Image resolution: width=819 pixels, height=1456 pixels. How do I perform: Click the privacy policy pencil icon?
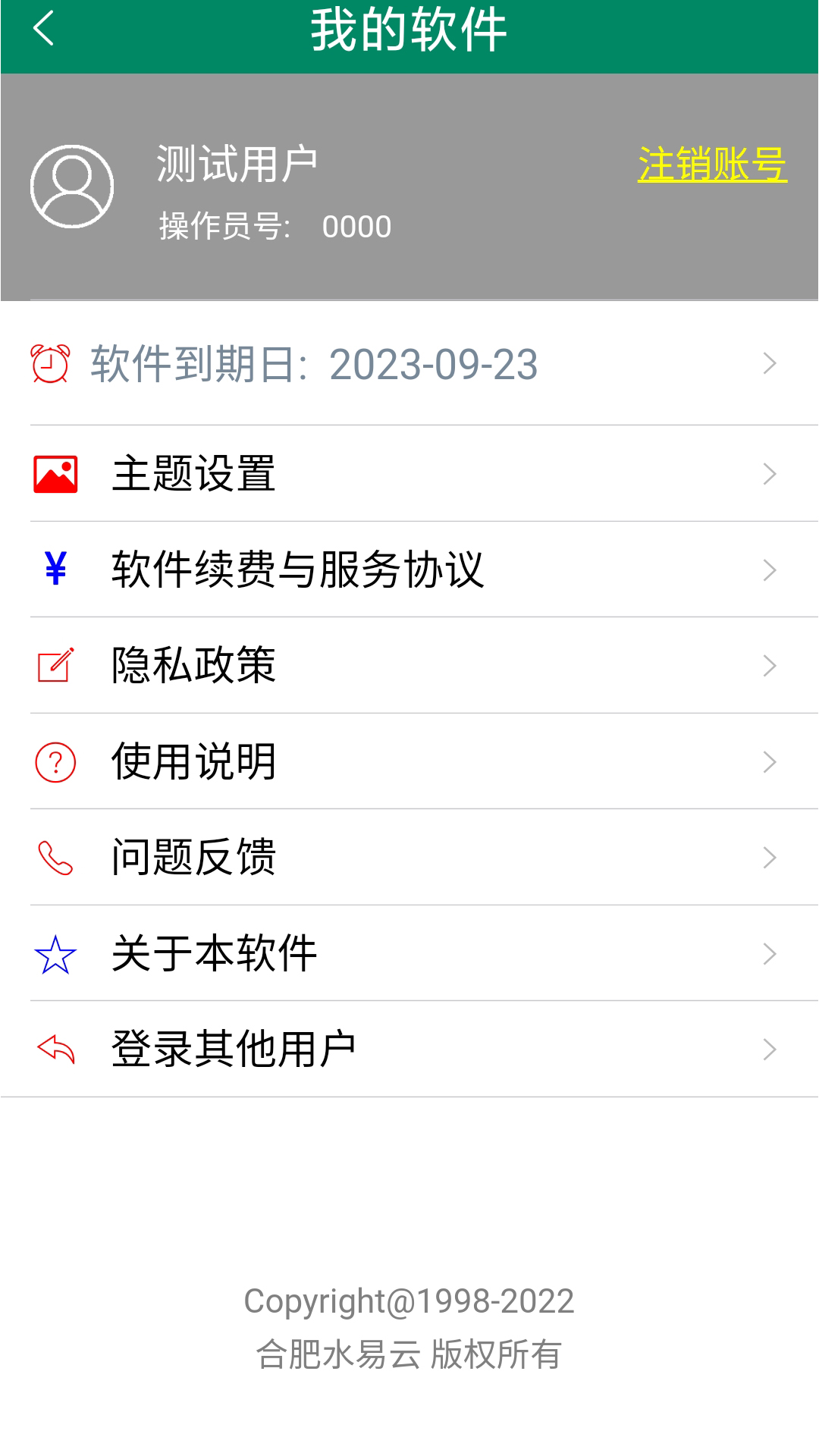click(x=53, y=665)
